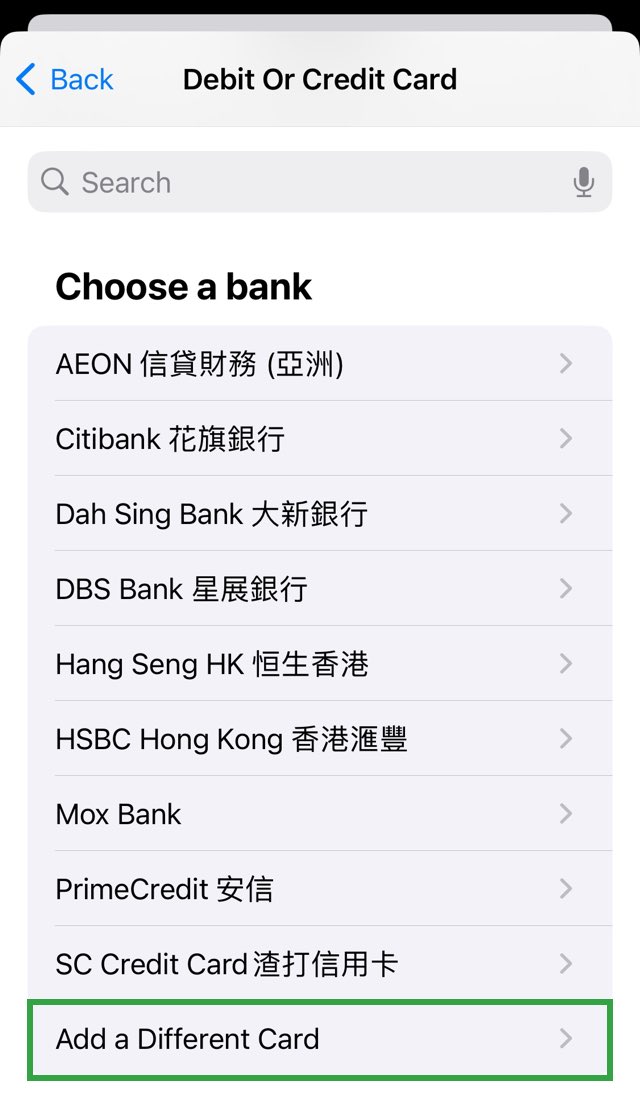Image resolution: width=640 pixels, height=1100 pixels.
Task: Open Dah Sing Bank option
Action: coord(320,514)
